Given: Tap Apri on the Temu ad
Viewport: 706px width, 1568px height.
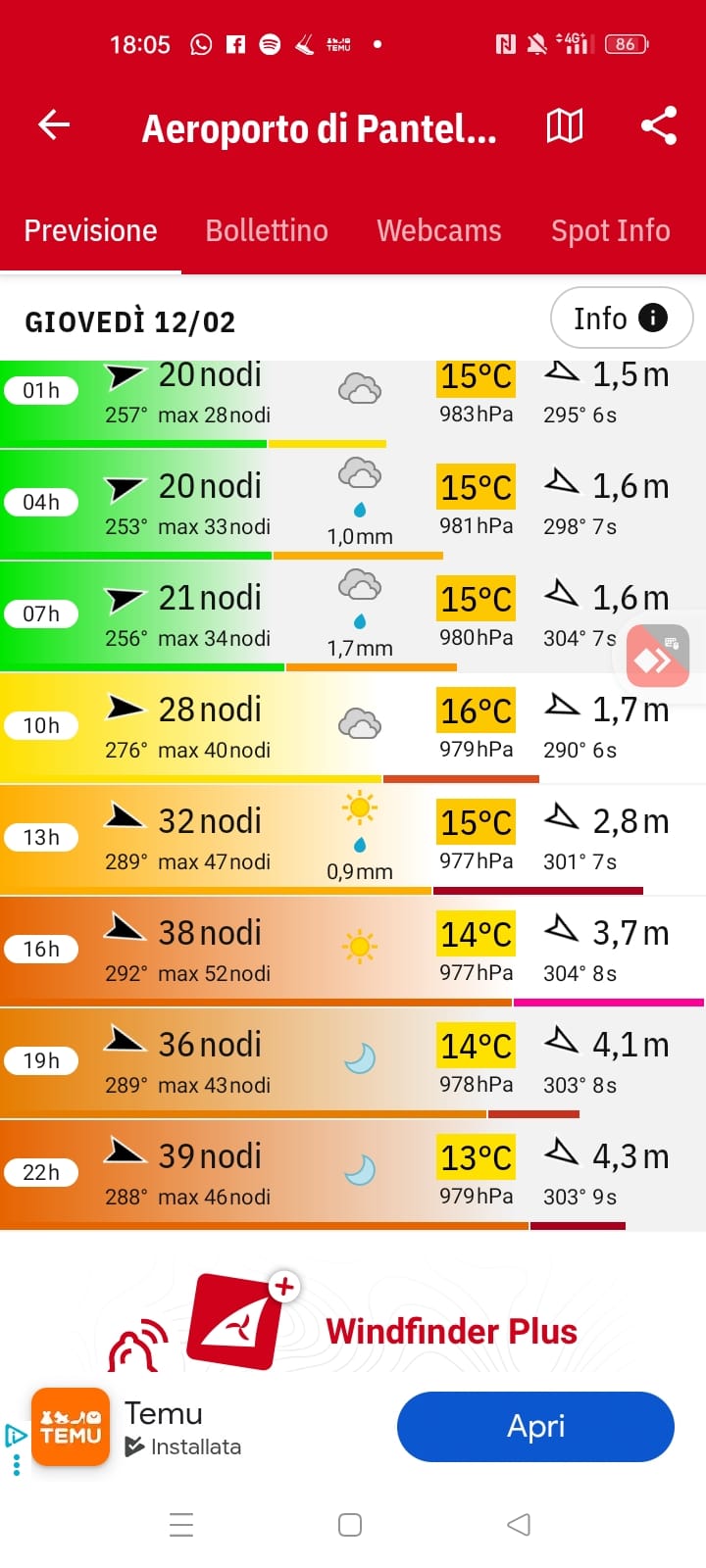Looking at the screenshot, I should point(535,1427).
